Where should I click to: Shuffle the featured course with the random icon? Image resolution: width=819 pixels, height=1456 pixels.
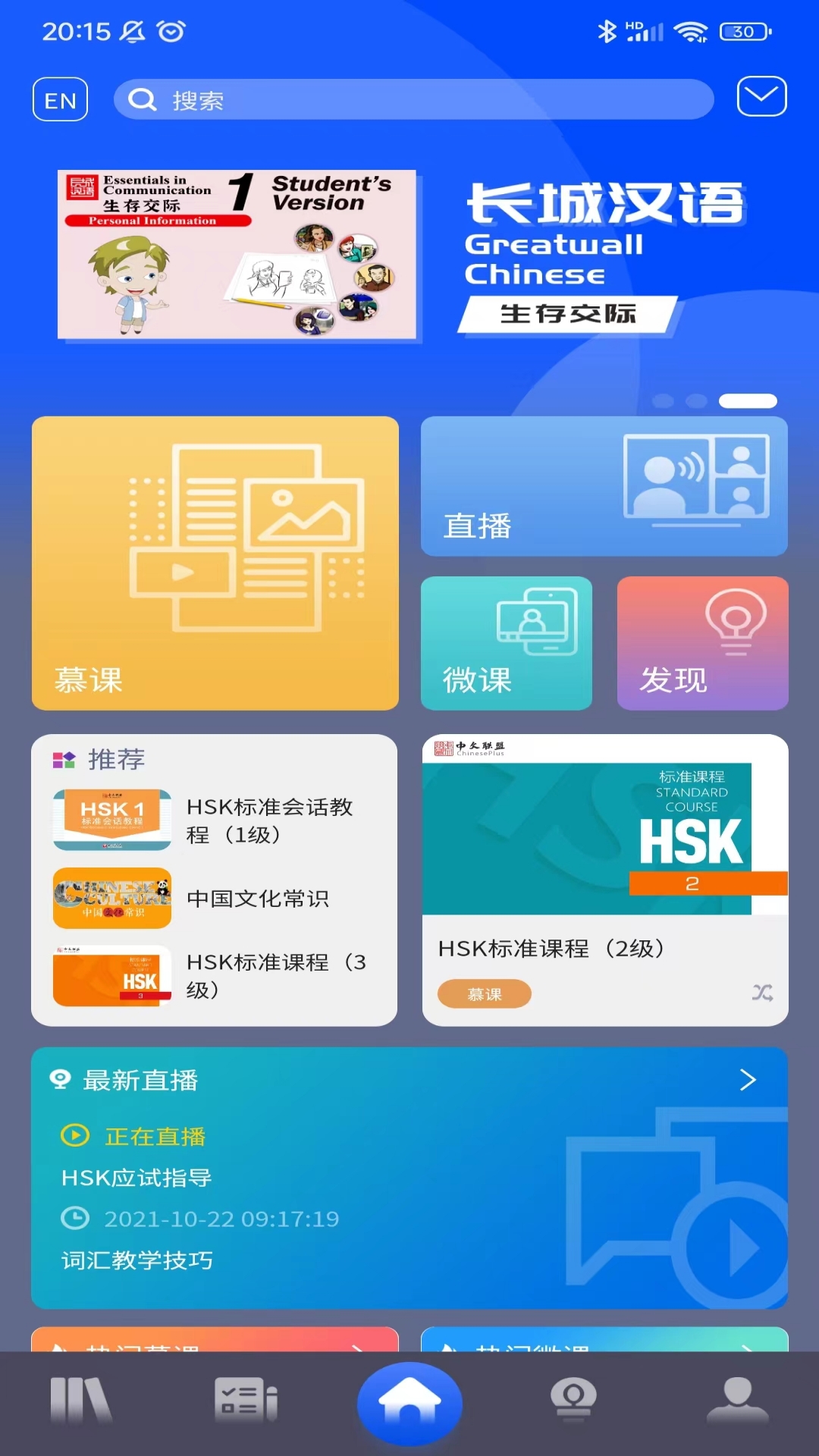762,993
